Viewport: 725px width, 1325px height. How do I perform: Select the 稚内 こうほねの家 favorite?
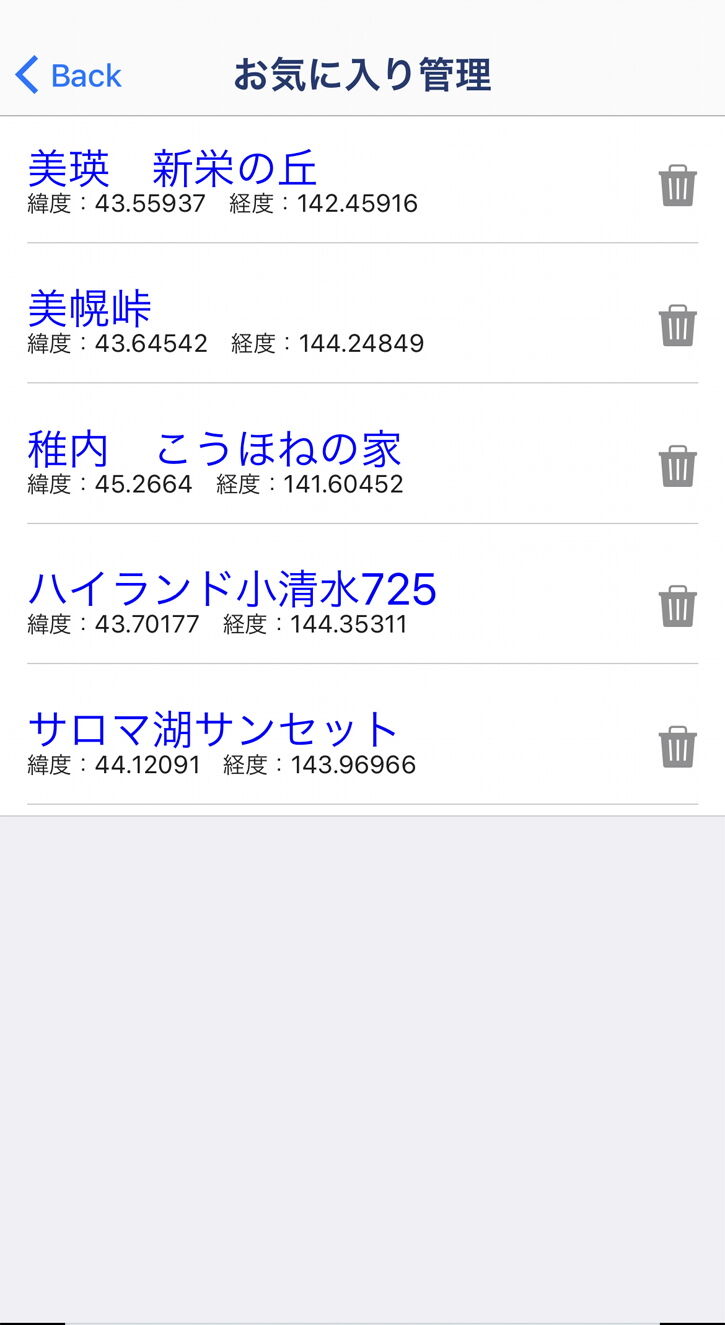[x=214, y=450]
